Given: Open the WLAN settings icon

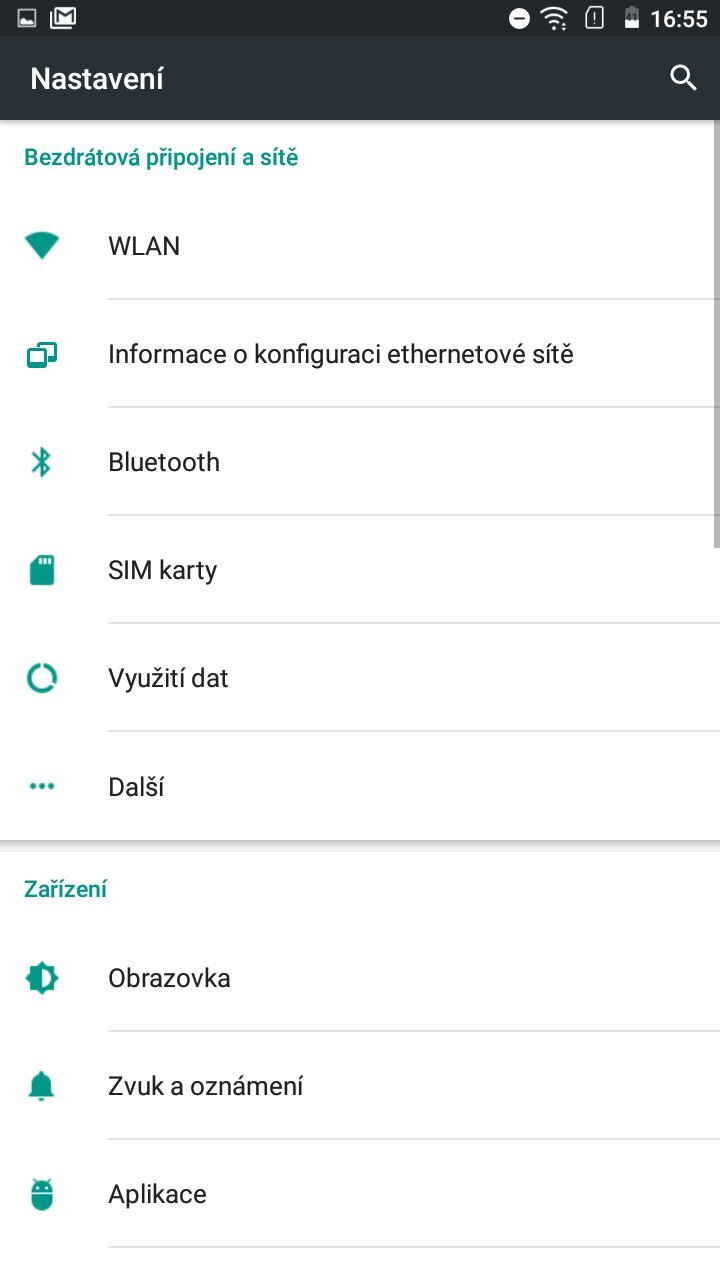Looking at the screenshot, I should [41, 244].
